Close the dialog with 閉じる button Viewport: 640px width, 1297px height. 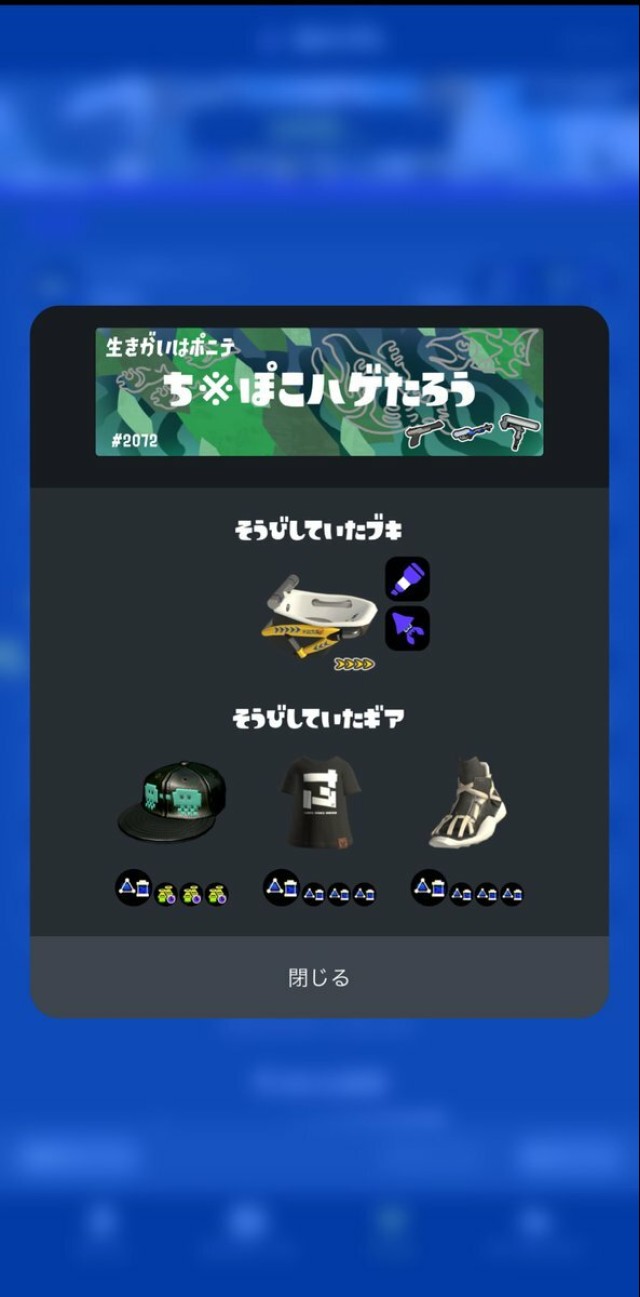click(319, 977)
